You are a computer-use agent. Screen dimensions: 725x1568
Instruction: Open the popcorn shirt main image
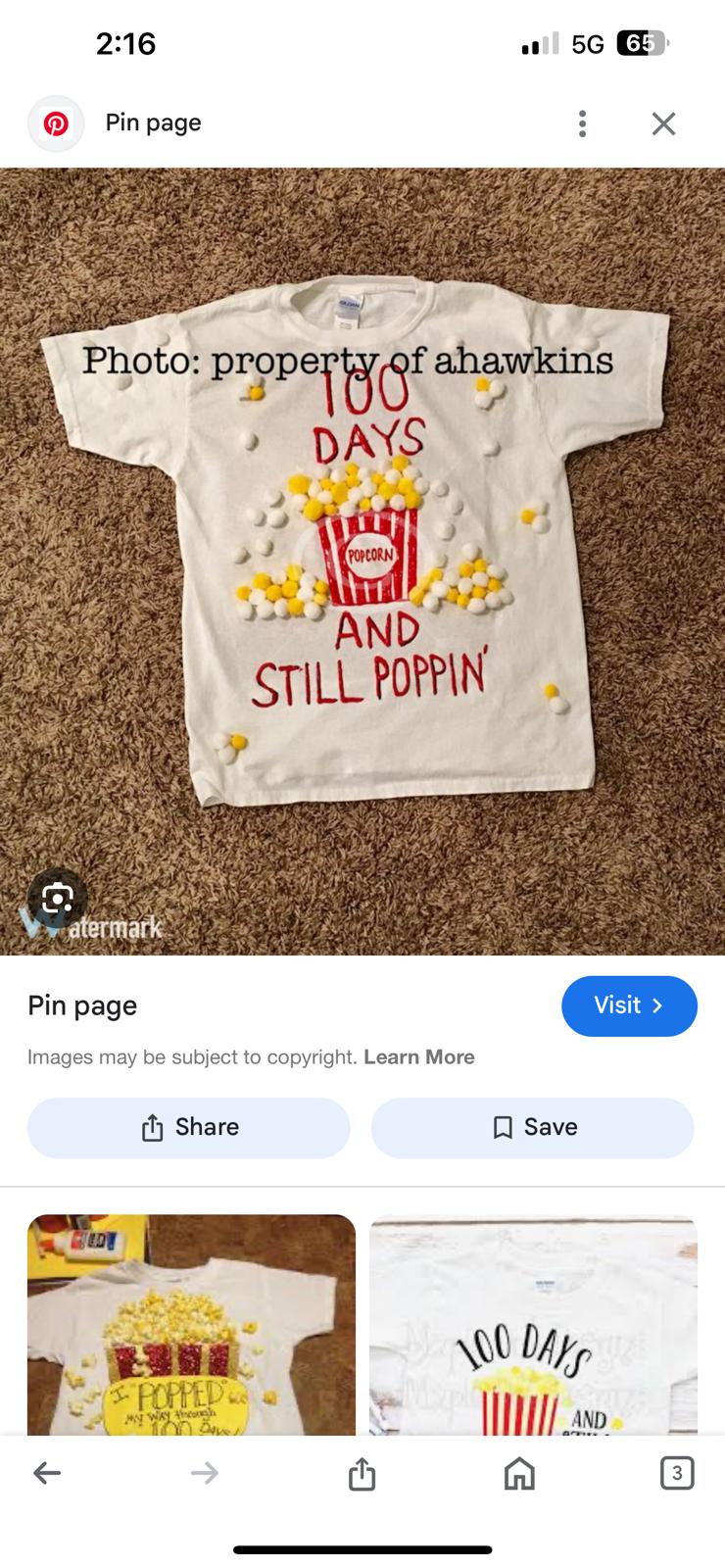click(x=362, y=562)
